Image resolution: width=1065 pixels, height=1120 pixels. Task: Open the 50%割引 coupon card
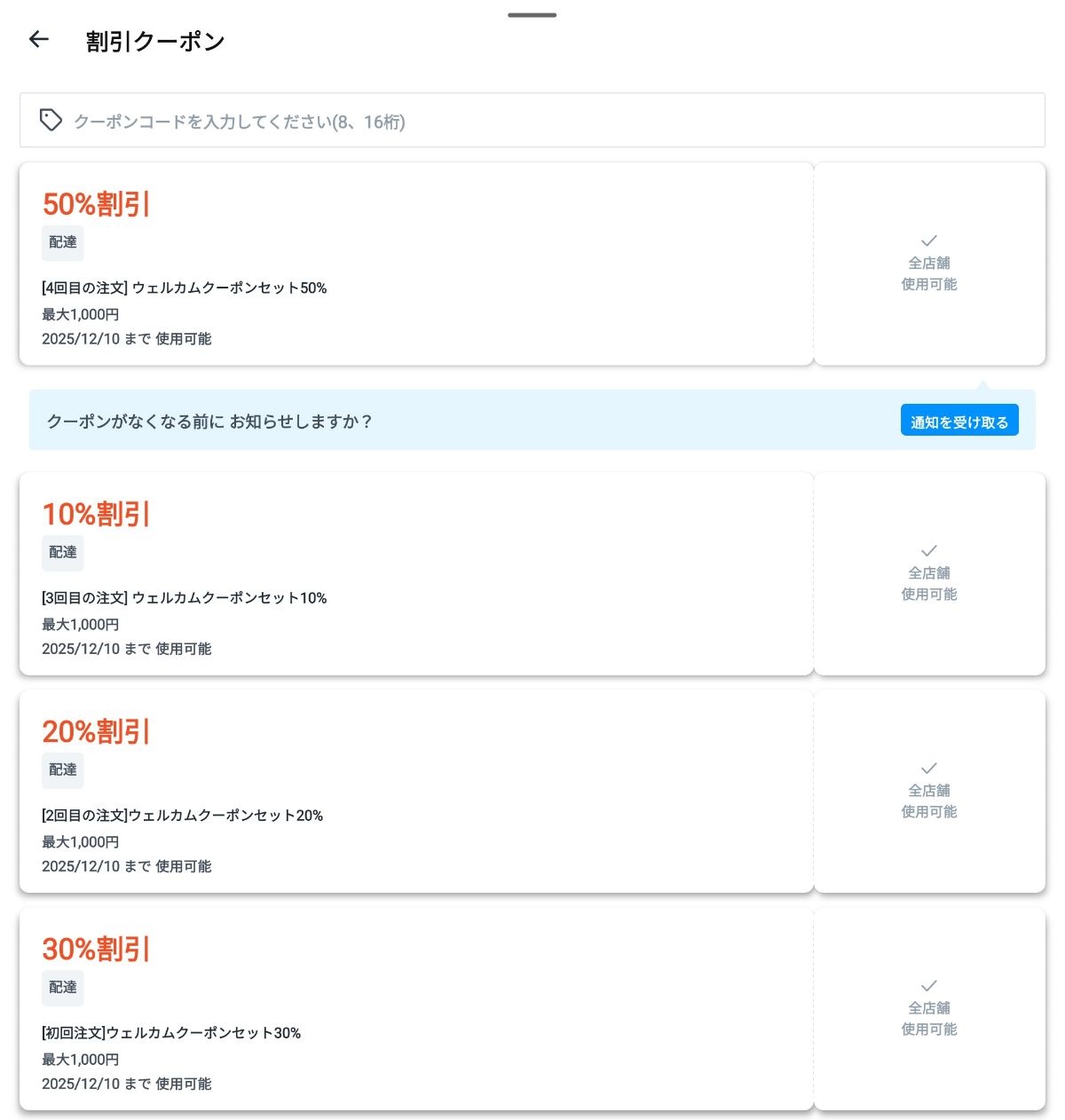(x=416, y=264)
